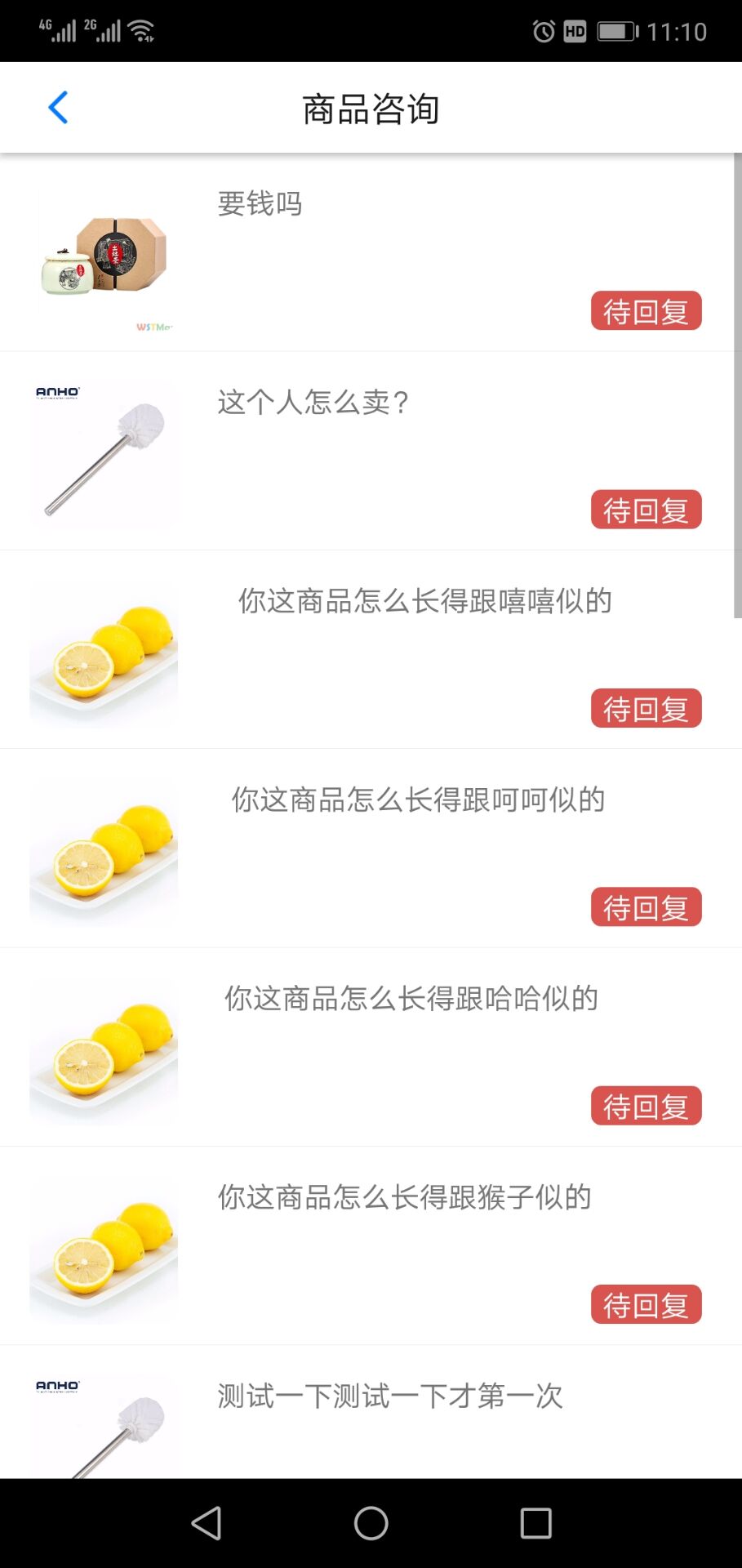Answer the 呵呵似的 question via 待回复

coord(646,907)
